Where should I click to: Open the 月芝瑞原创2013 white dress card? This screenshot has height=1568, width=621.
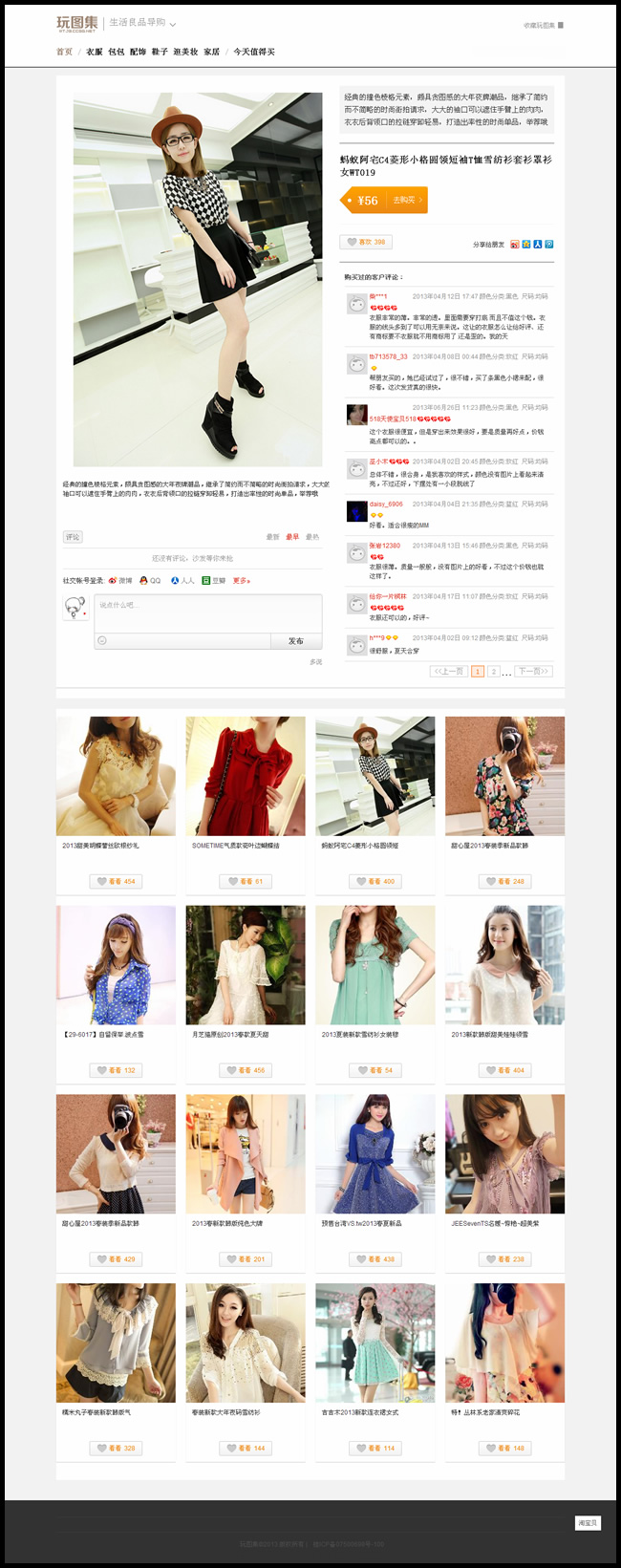coord(246,965)
